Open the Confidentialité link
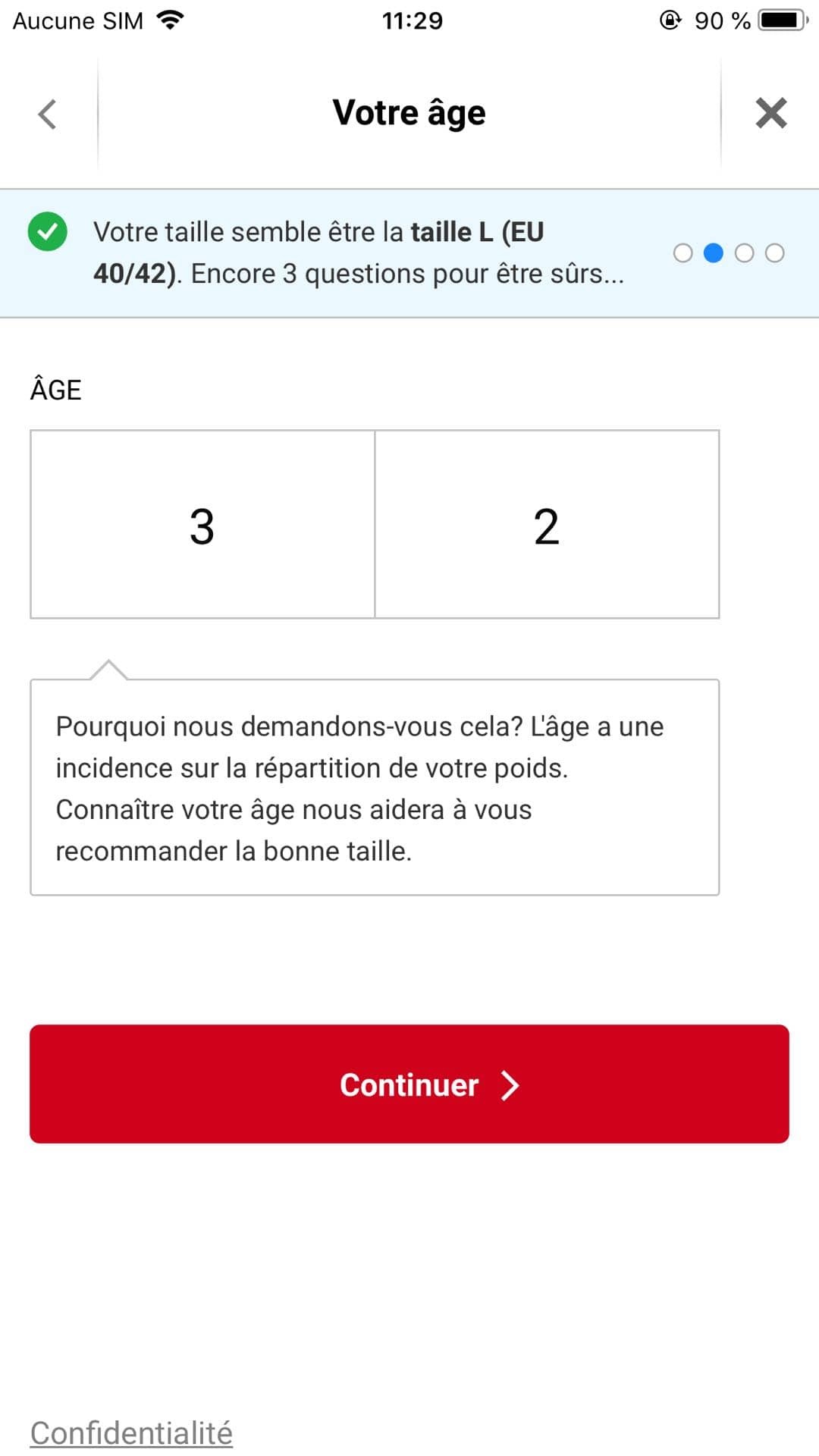Image resolution: width=819 pixels, height=1456 pixels. point(131,1432)
